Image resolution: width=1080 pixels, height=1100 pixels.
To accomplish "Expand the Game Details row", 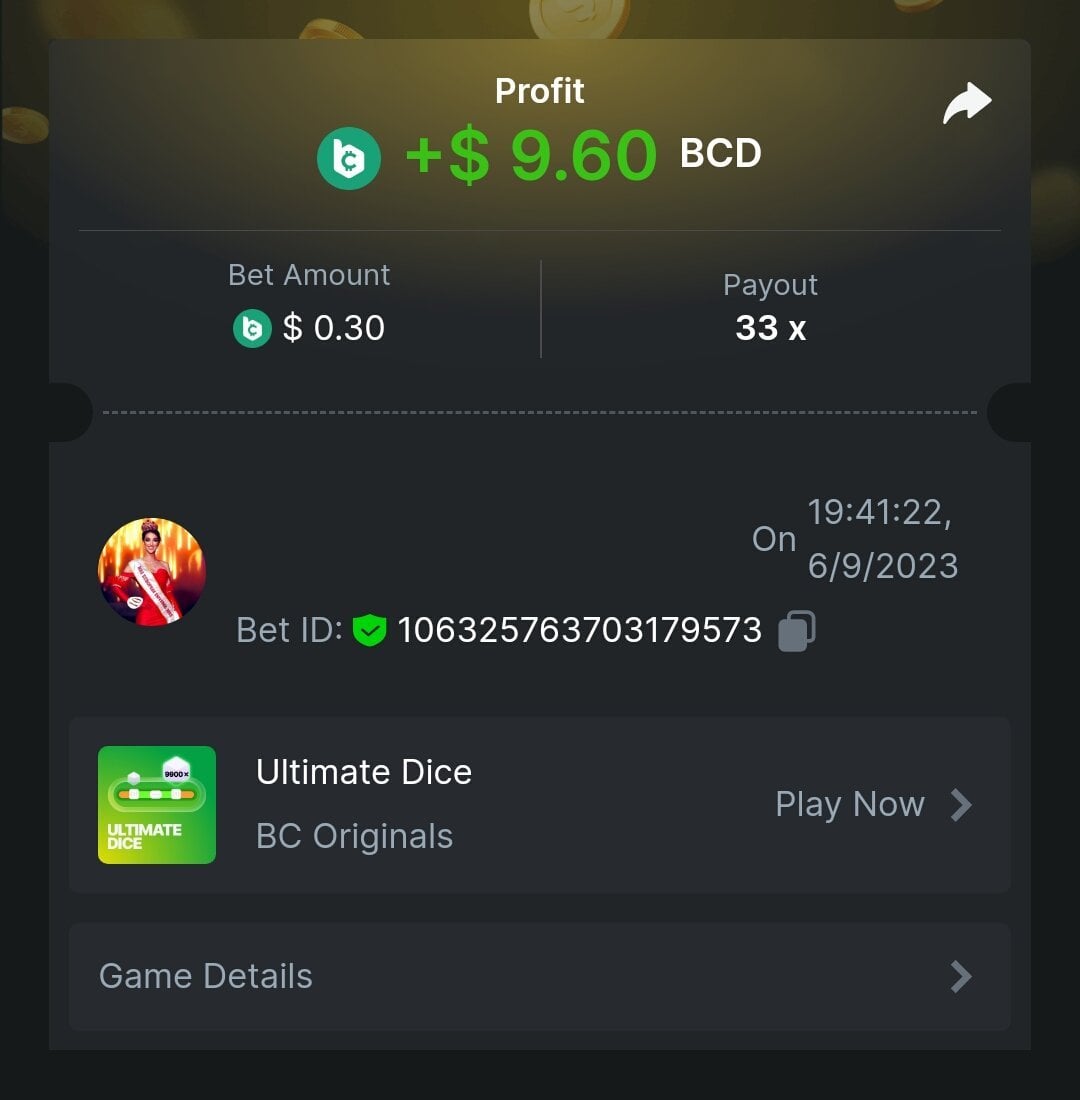I will [x=539, y=976].
